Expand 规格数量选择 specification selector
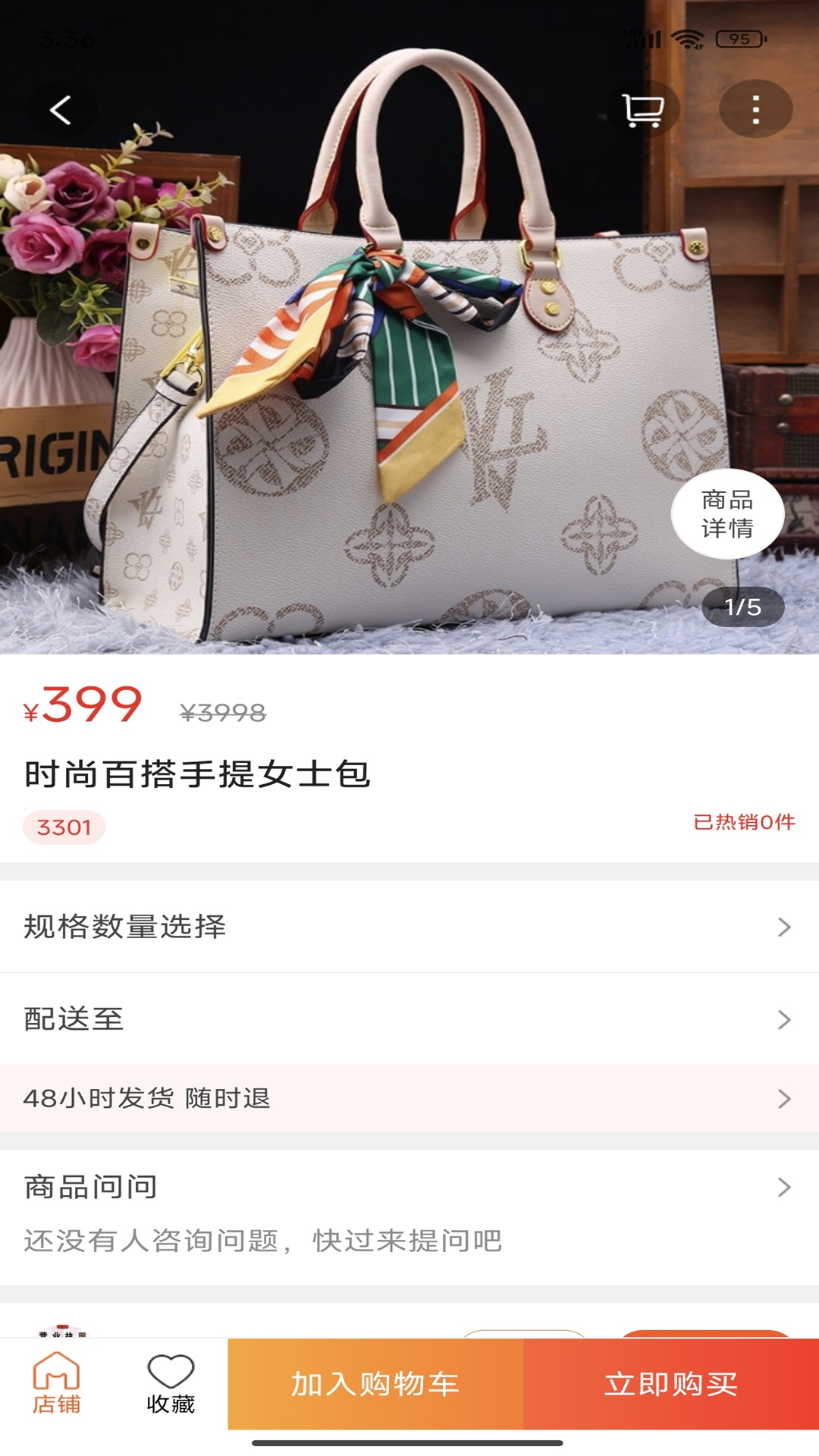This screenshot has height=1456, width=819. pyautogui.click(x=409, y=927)
